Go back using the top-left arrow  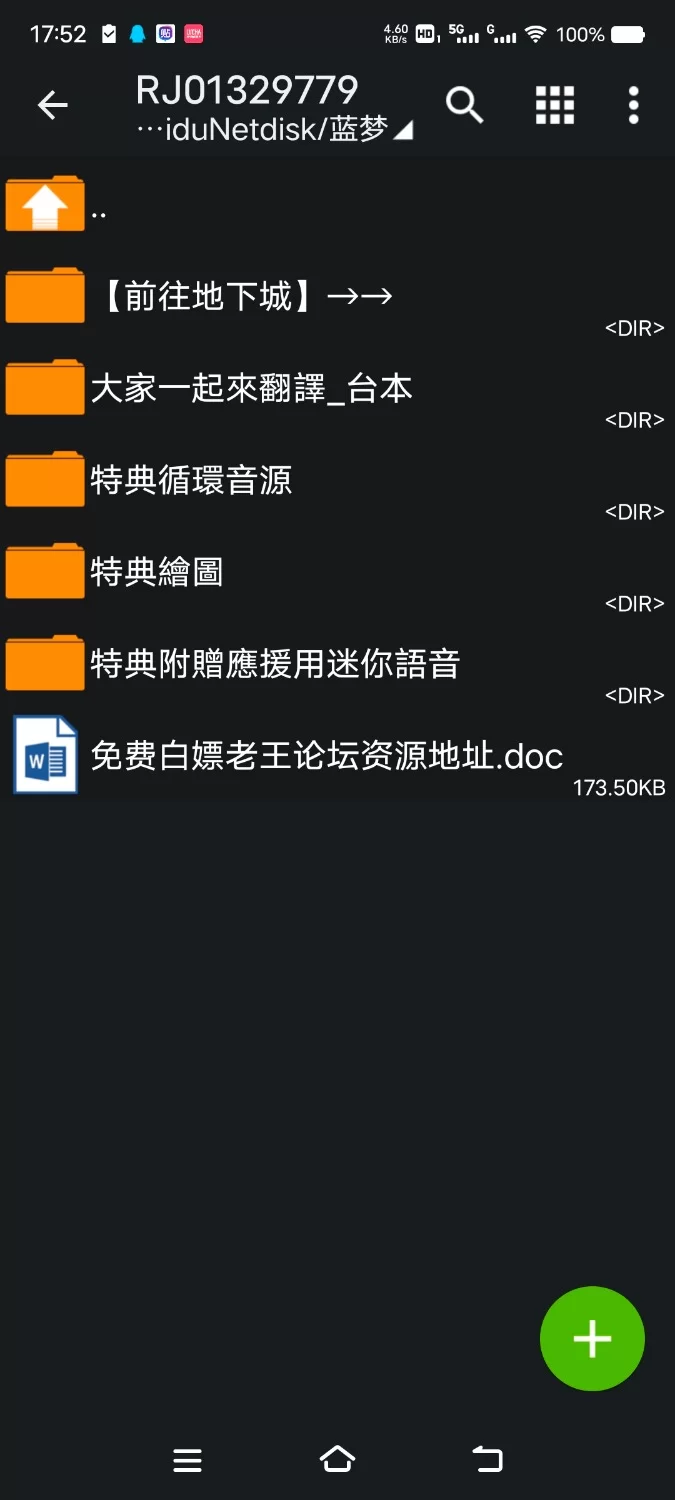52,105
